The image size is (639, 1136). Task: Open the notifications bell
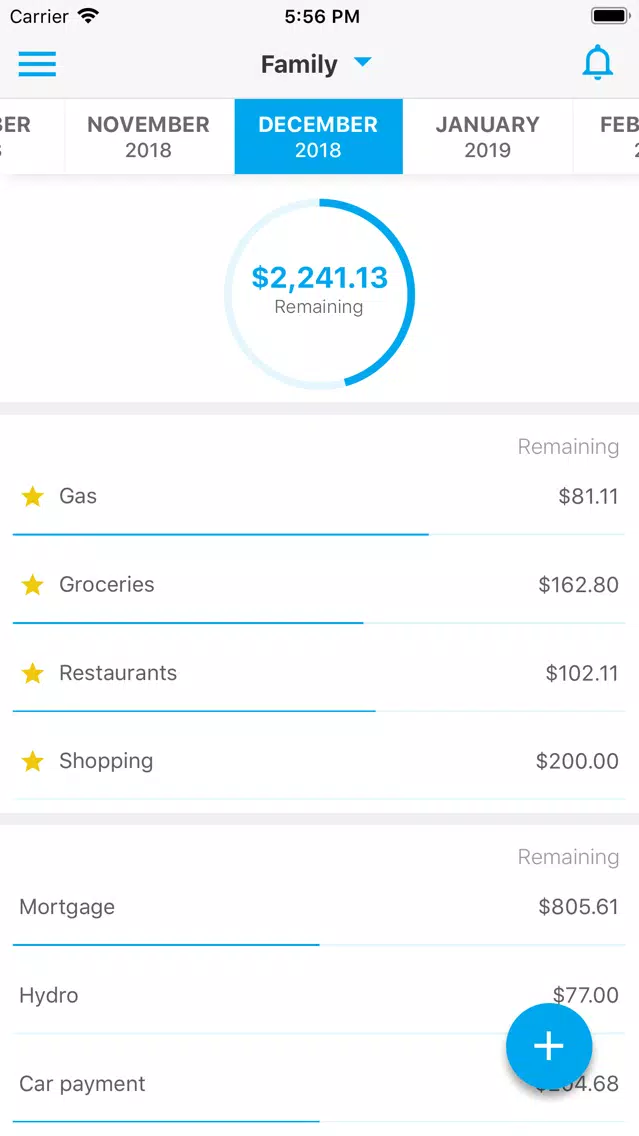click(x=598, y=63)
